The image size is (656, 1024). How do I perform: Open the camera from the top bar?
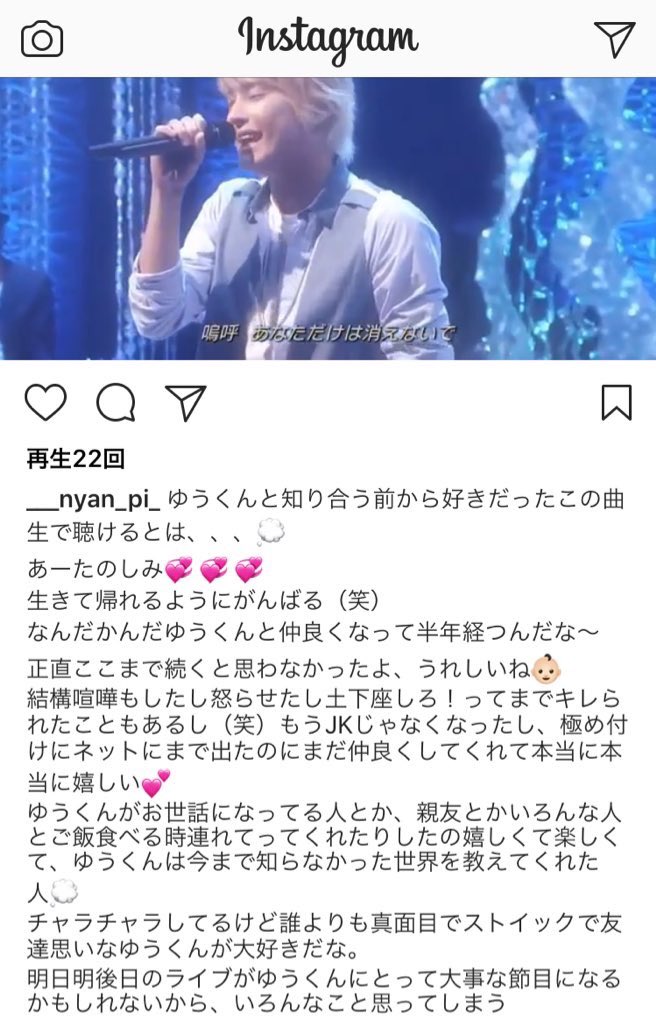click(42, 39)
